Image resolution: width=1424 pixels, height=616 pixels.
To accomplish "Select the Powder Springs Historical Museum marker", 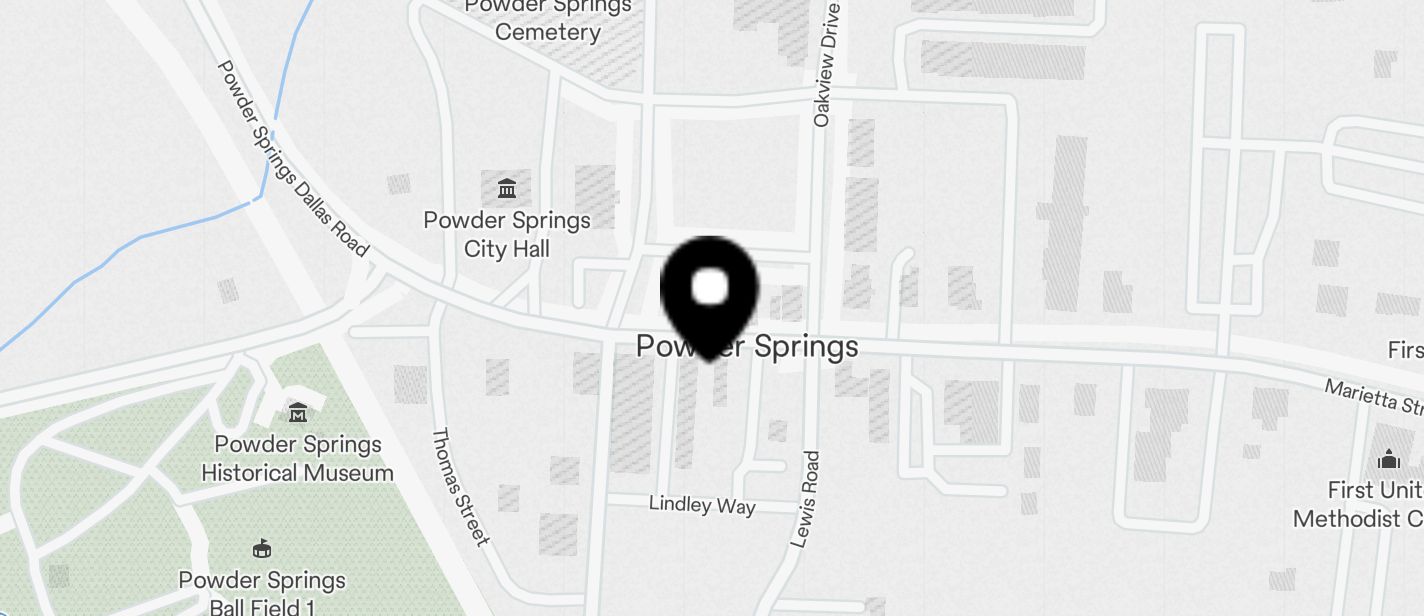I will pyautogui.click(x=298, y=412).
